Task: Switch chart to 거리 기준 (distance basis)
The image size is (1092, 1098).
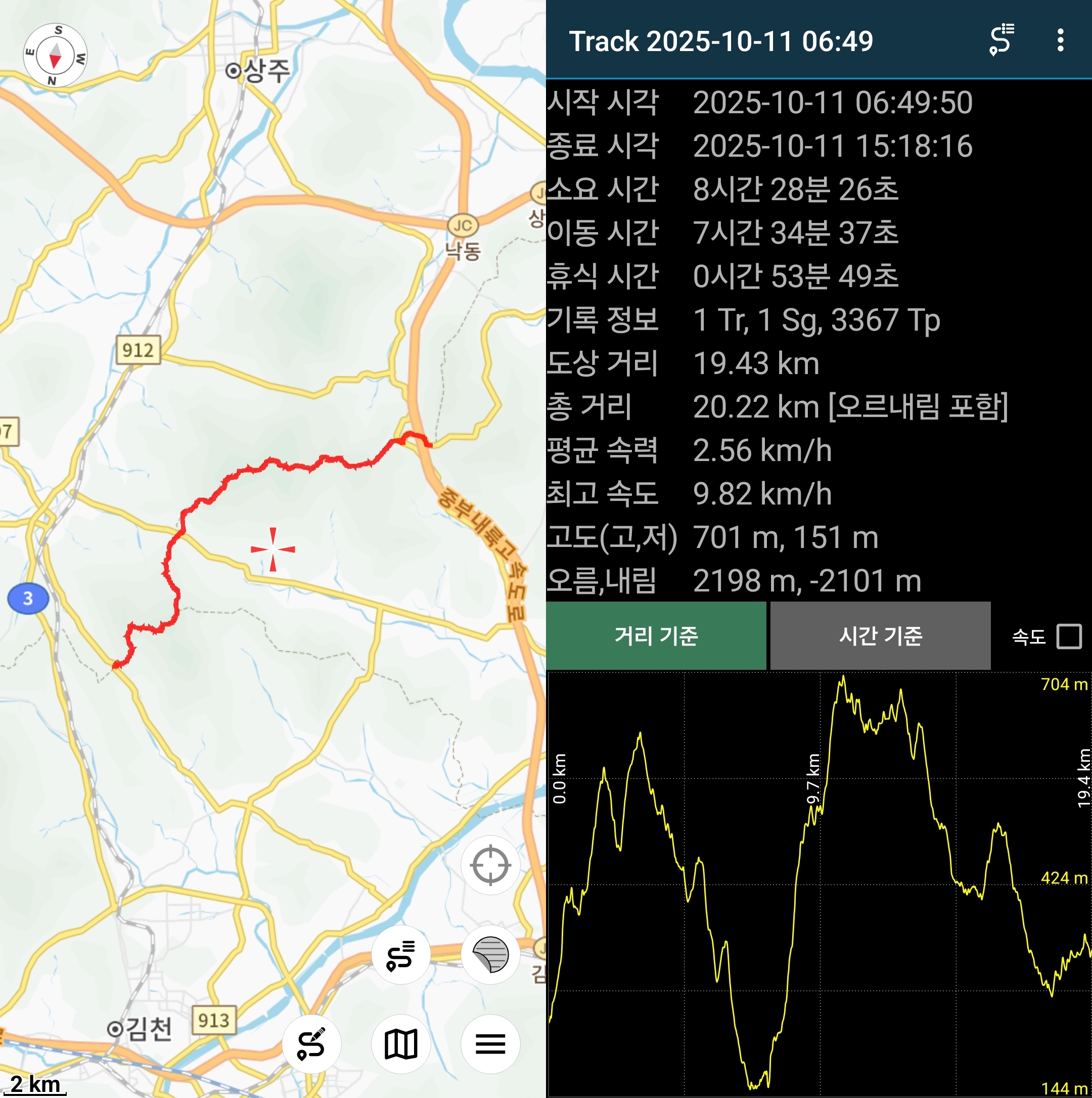Action: tap(656, 635)
